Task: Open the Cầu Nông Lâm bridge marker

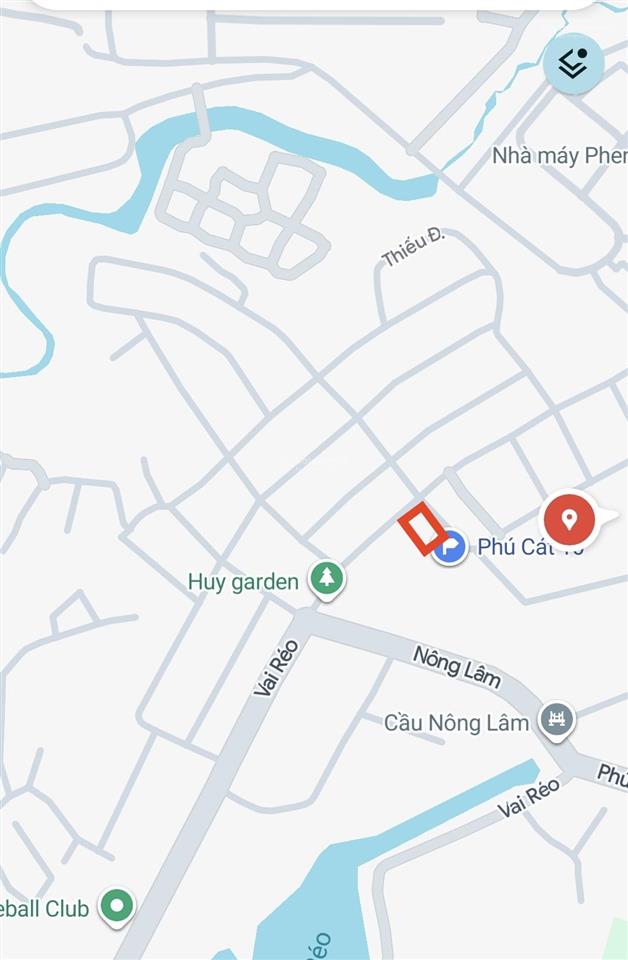Action: pyautogui.click(x=557, y=718)
